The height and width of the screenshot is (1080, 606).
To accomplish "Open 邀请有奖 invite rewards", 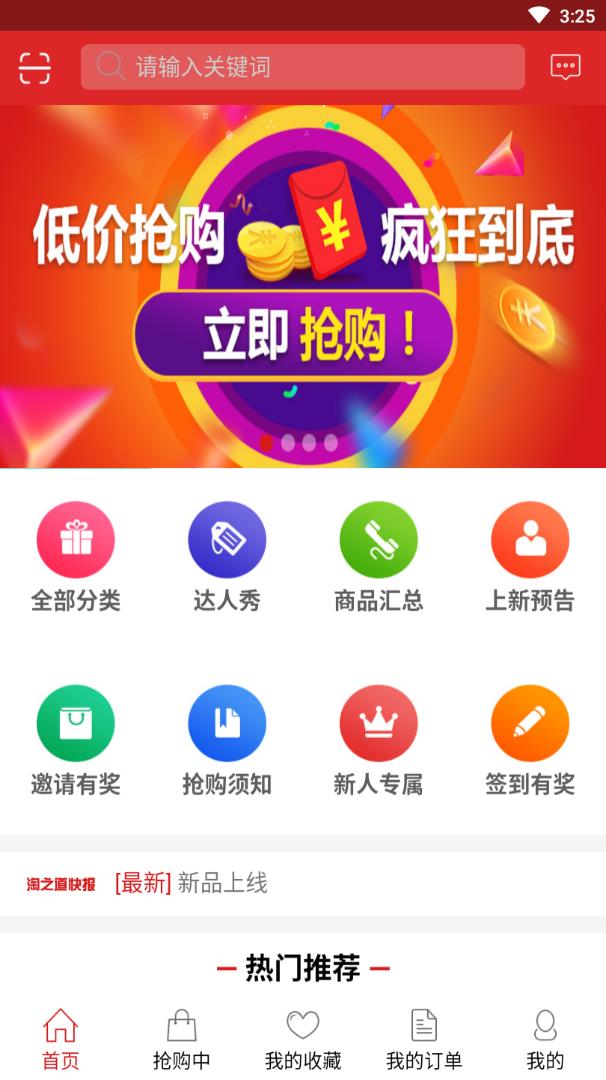I will (x=76, y=740).
